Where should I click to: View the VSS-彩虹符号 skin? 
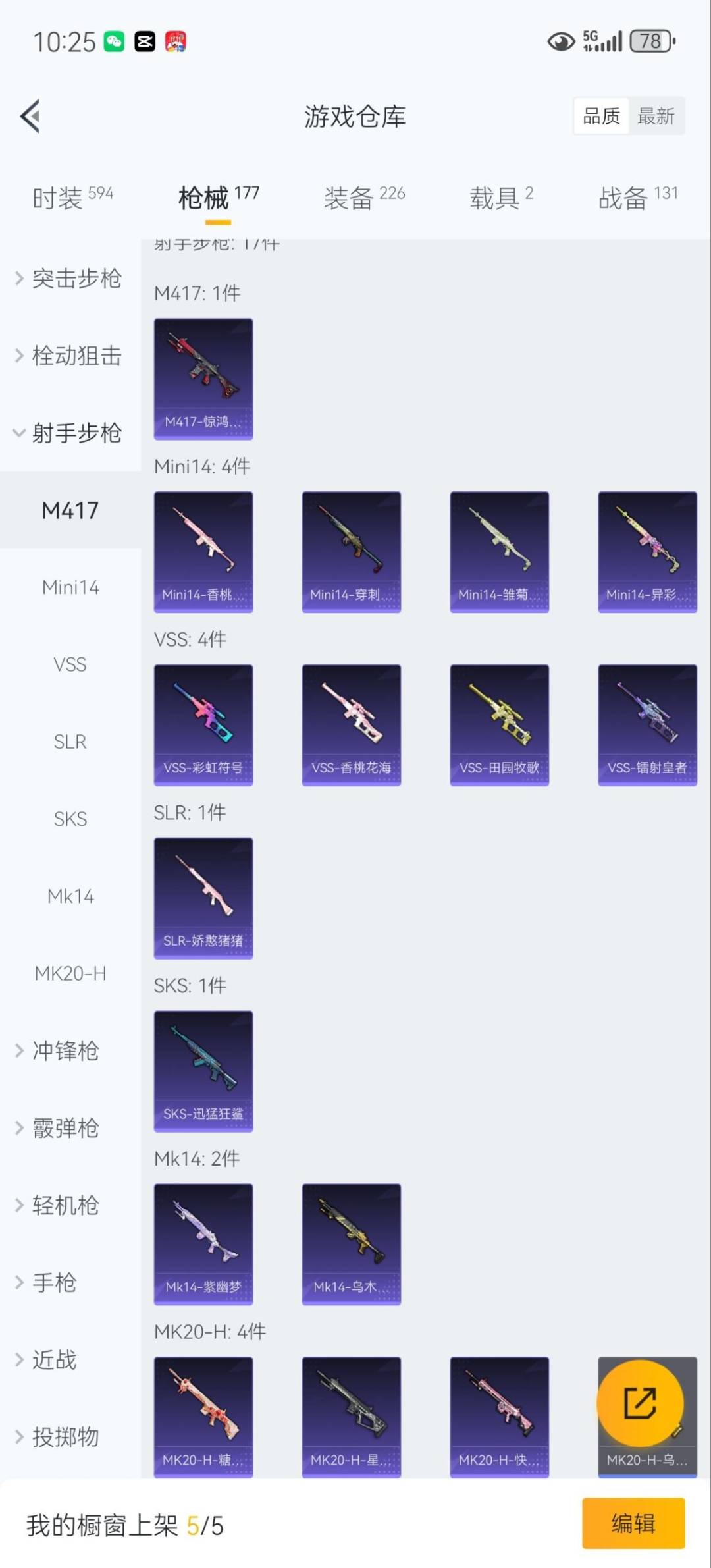(203, 724)
